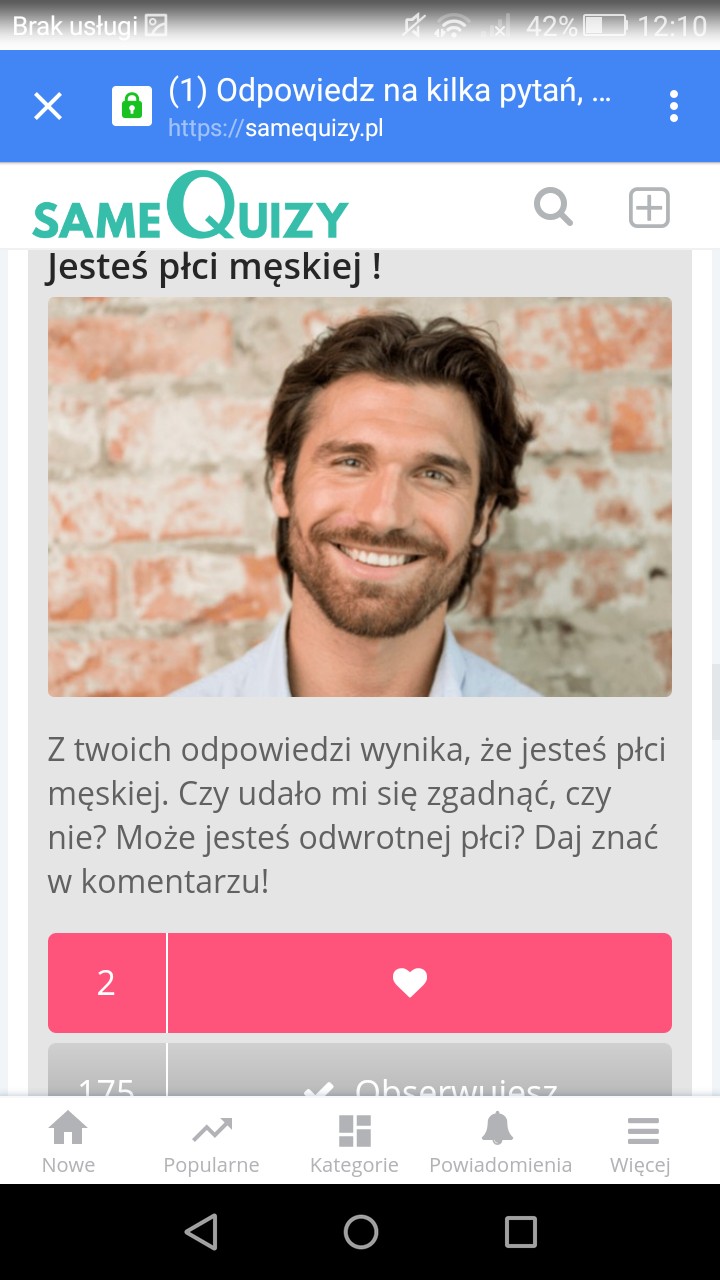This screenshot has width=720, height=1280.
Task: Open the browser overflow menu
Action: click(674, 106)
